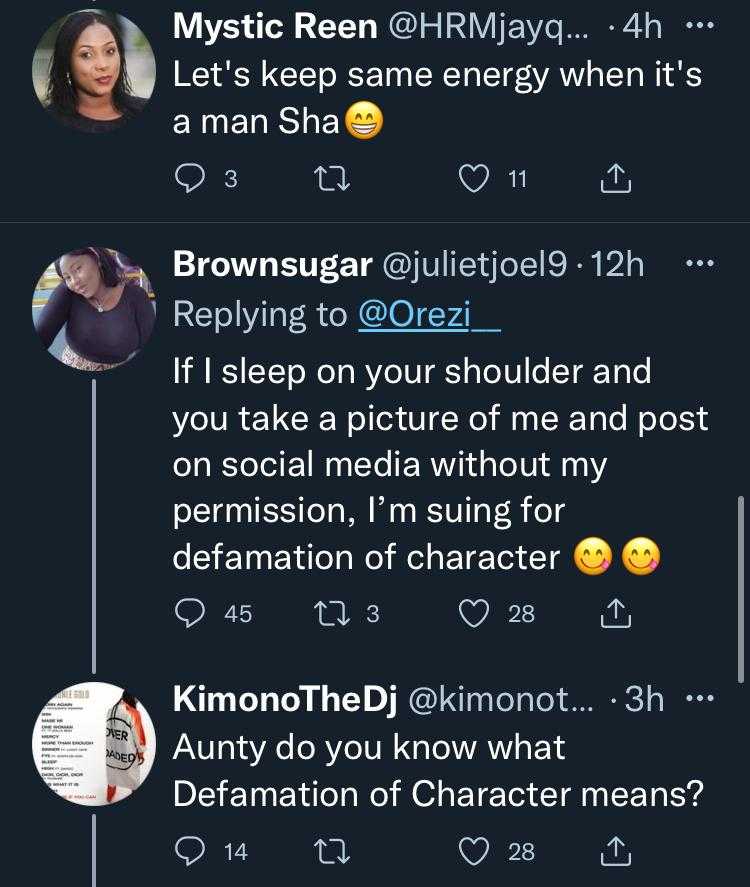Reply to Brownsugar's defamation tweet
This screenshot has width=750, height=887.
point(190,613)
